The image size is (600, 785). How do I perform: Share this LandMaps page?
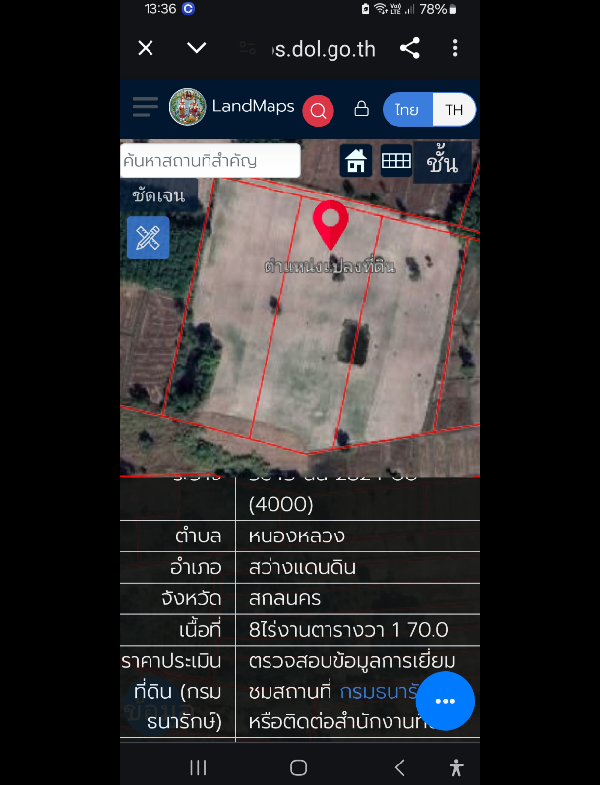point(409,48)
